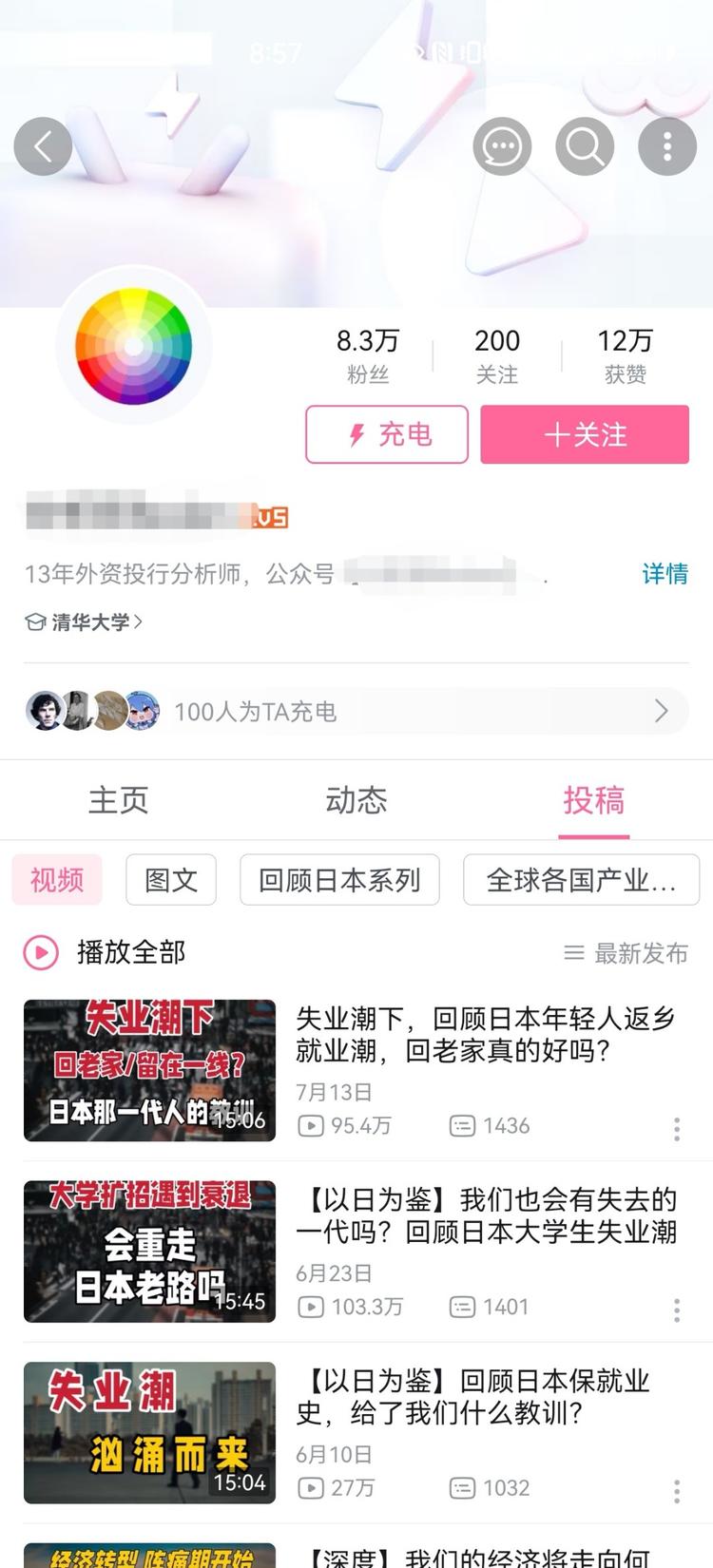The height and width of the screenshot is (1568, 713).
Task: Open 详情 profile details link
Action: 664,574
